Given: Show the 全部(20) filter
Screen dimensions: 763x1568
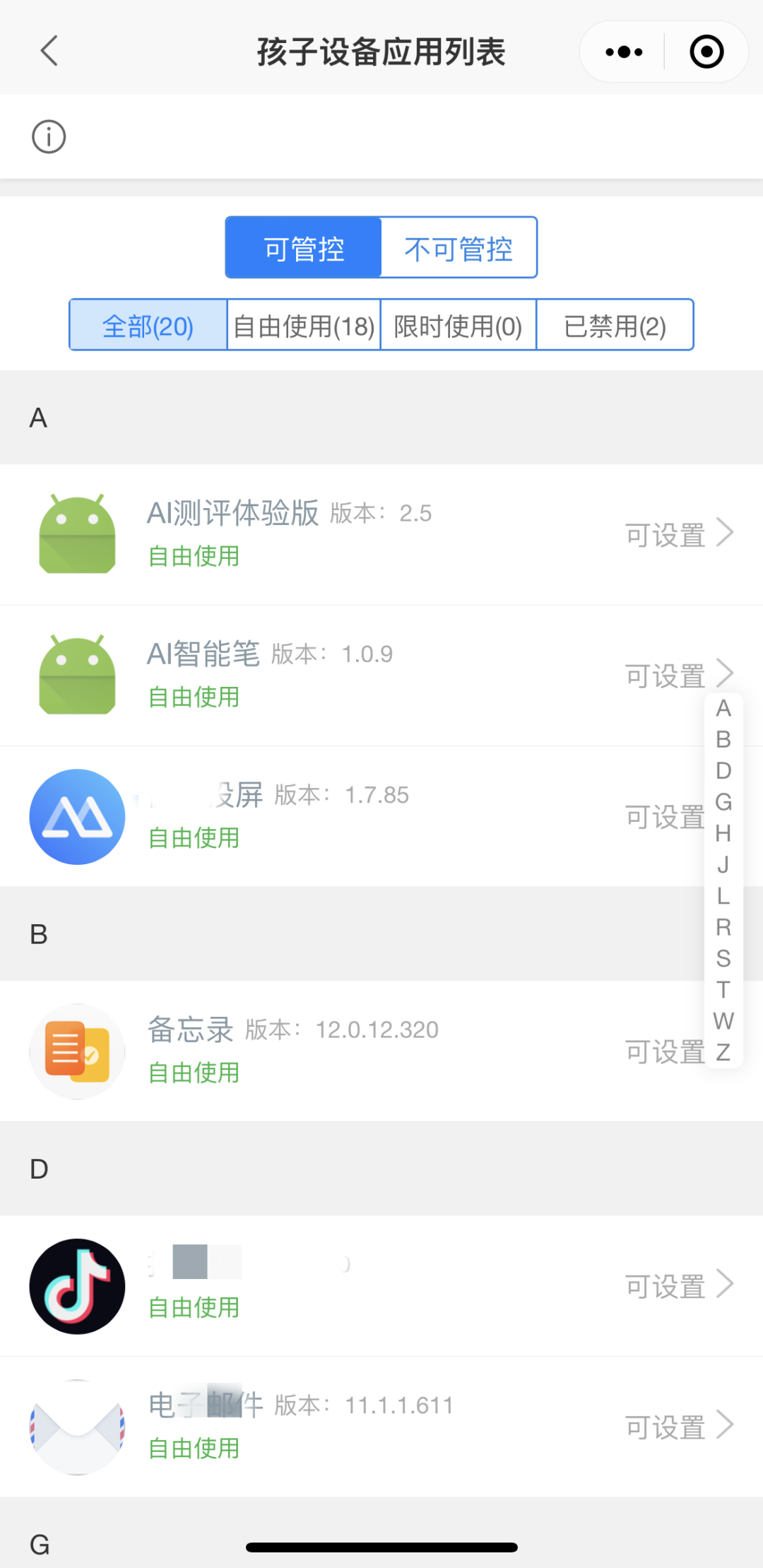Looking at the screenshot, I should pyautogui.click(x=148, y=325).
